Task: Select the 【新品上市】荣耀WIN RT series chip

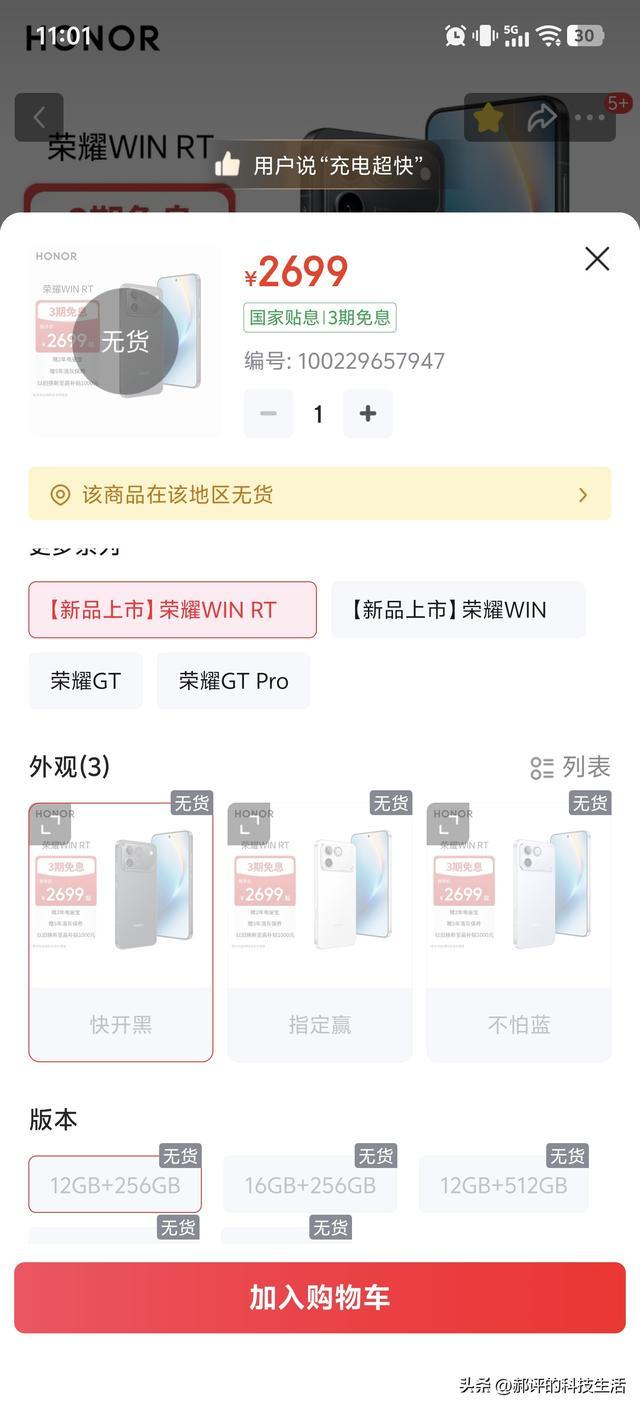Action: [x=172, y=610]
